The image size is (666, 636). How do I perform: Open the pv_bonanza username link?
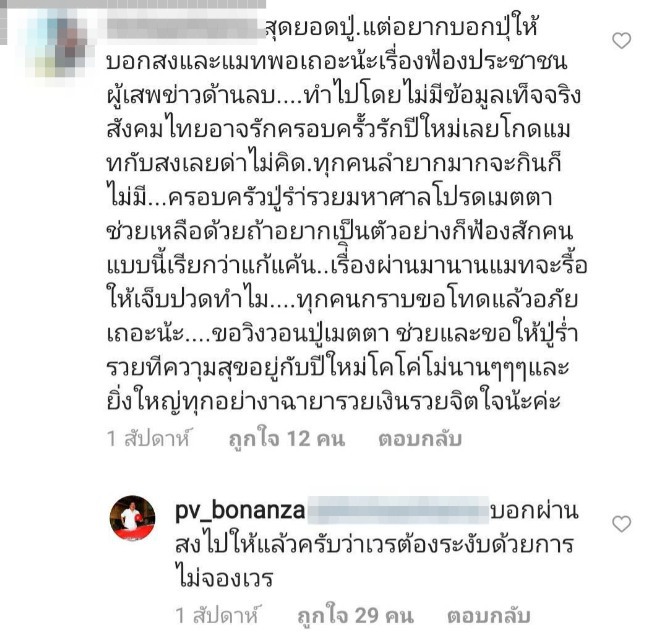pyautogui.click(x=238, y=512)
